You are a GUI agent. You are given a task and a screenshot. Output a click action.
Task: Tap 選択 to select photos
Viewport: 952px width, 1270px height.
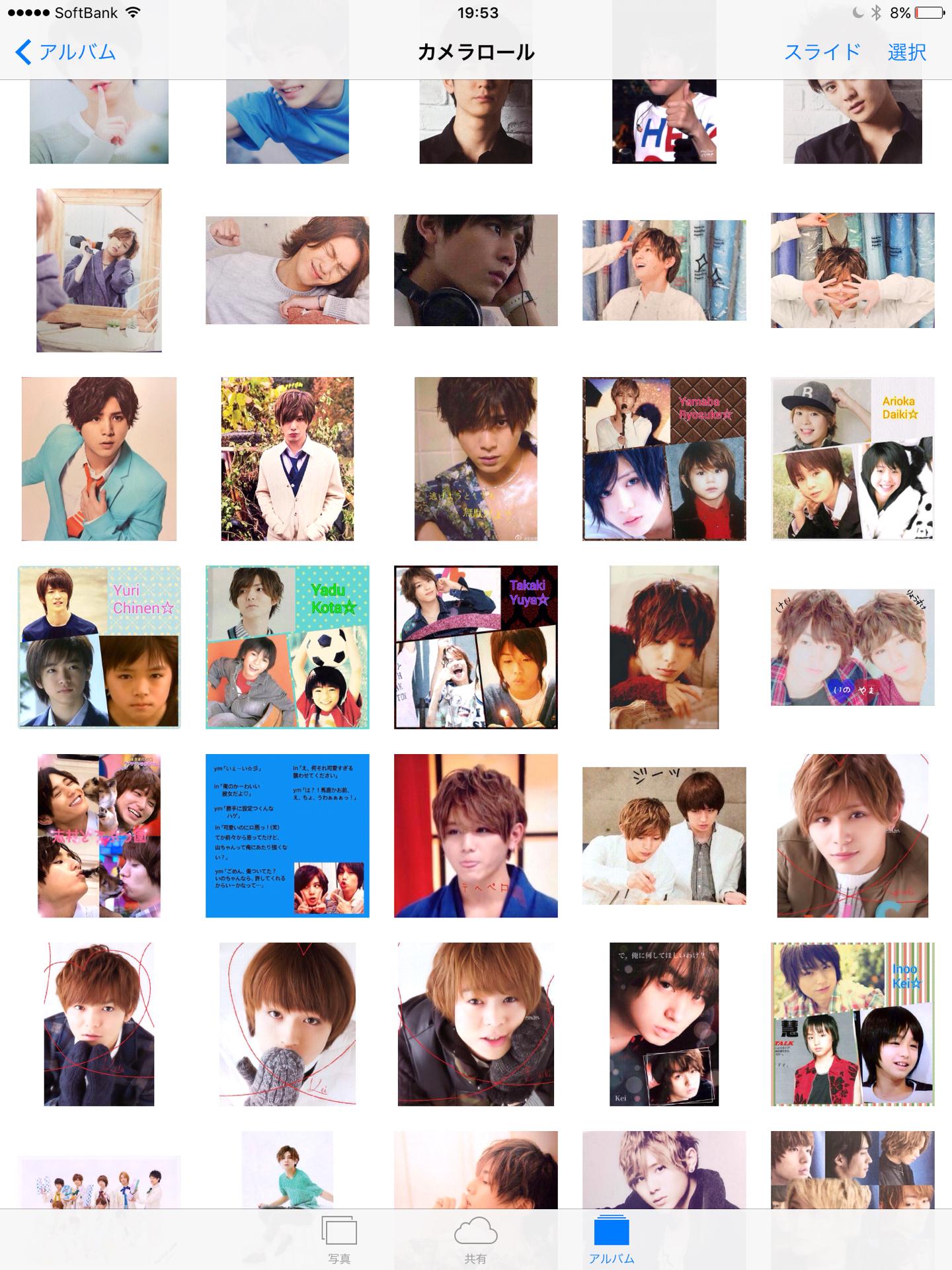click(906, 52)
